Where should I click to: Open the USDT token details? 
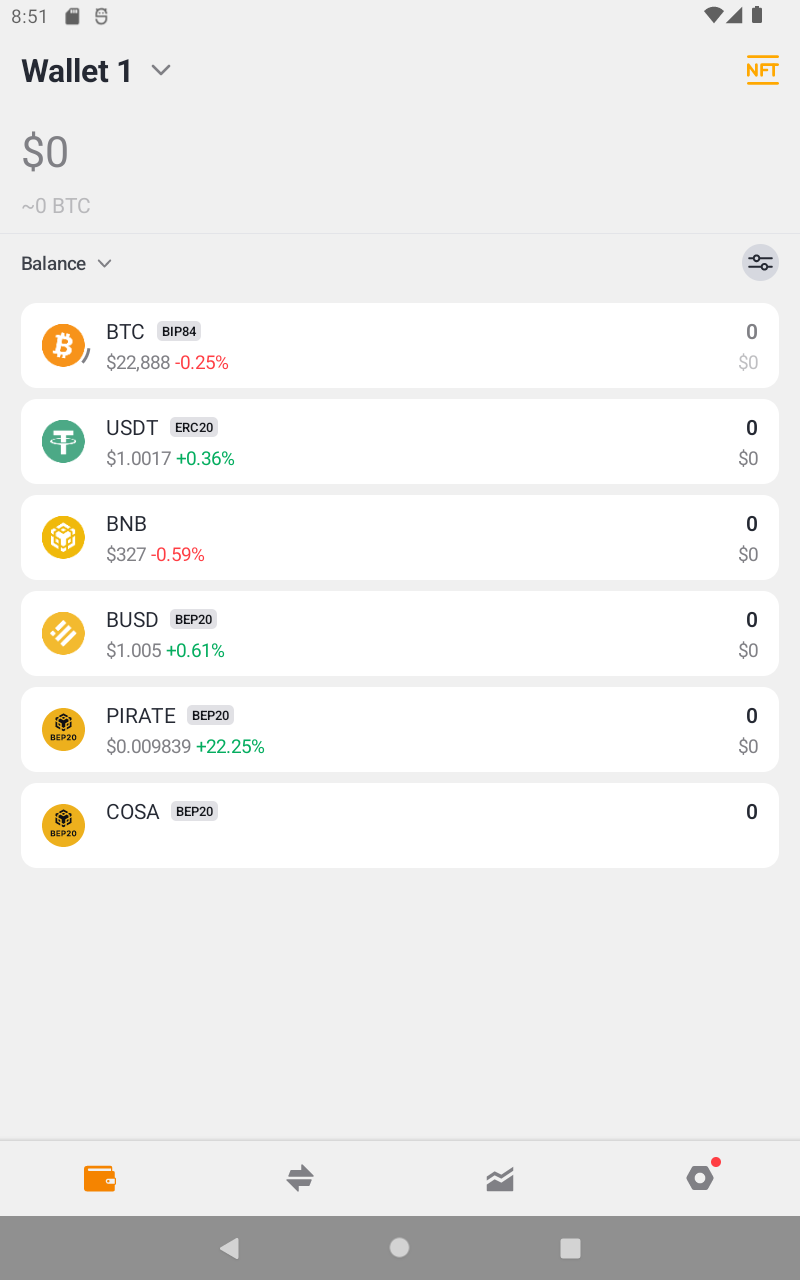(400, 441)
